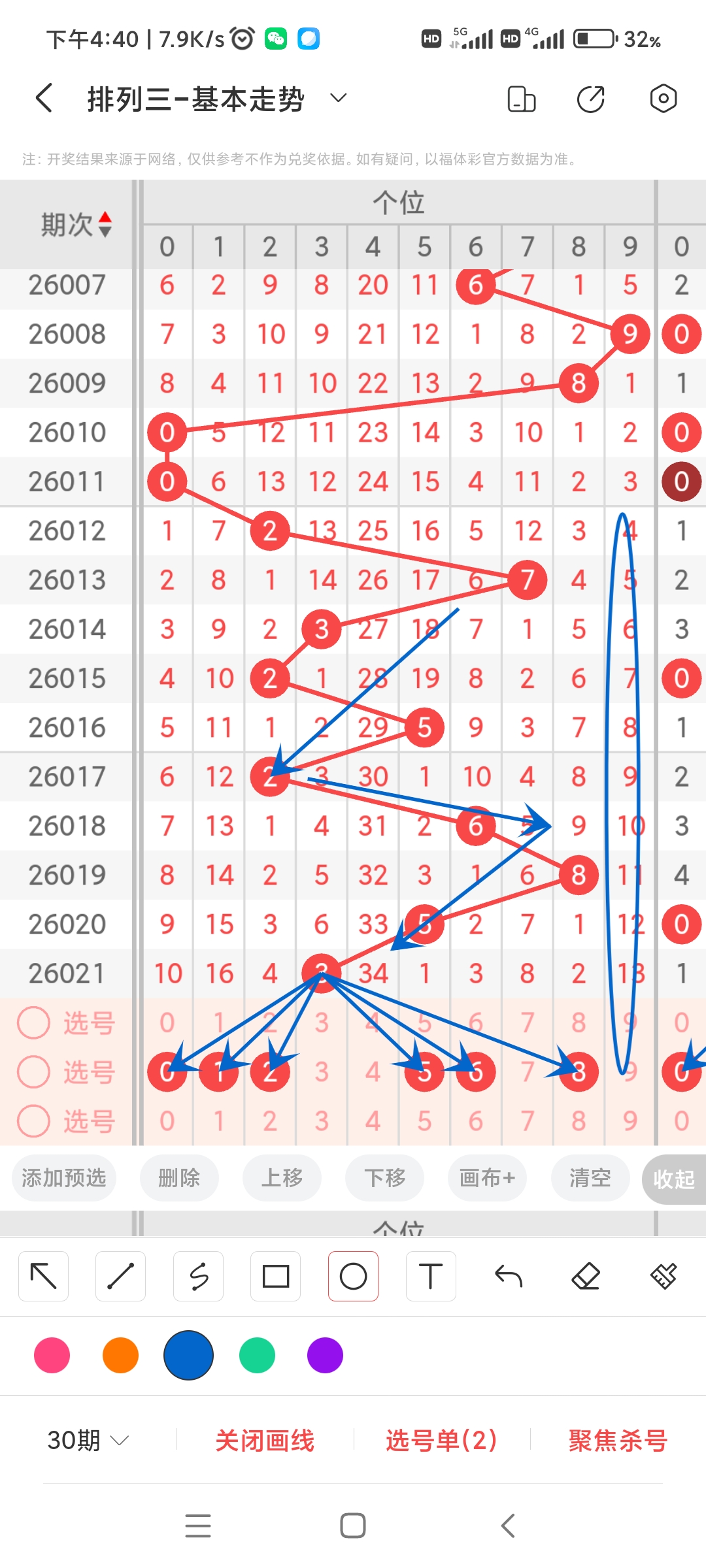Pick the green color swatch
The width and height of the screenshot is (706, 1568).
point(257,1355)
